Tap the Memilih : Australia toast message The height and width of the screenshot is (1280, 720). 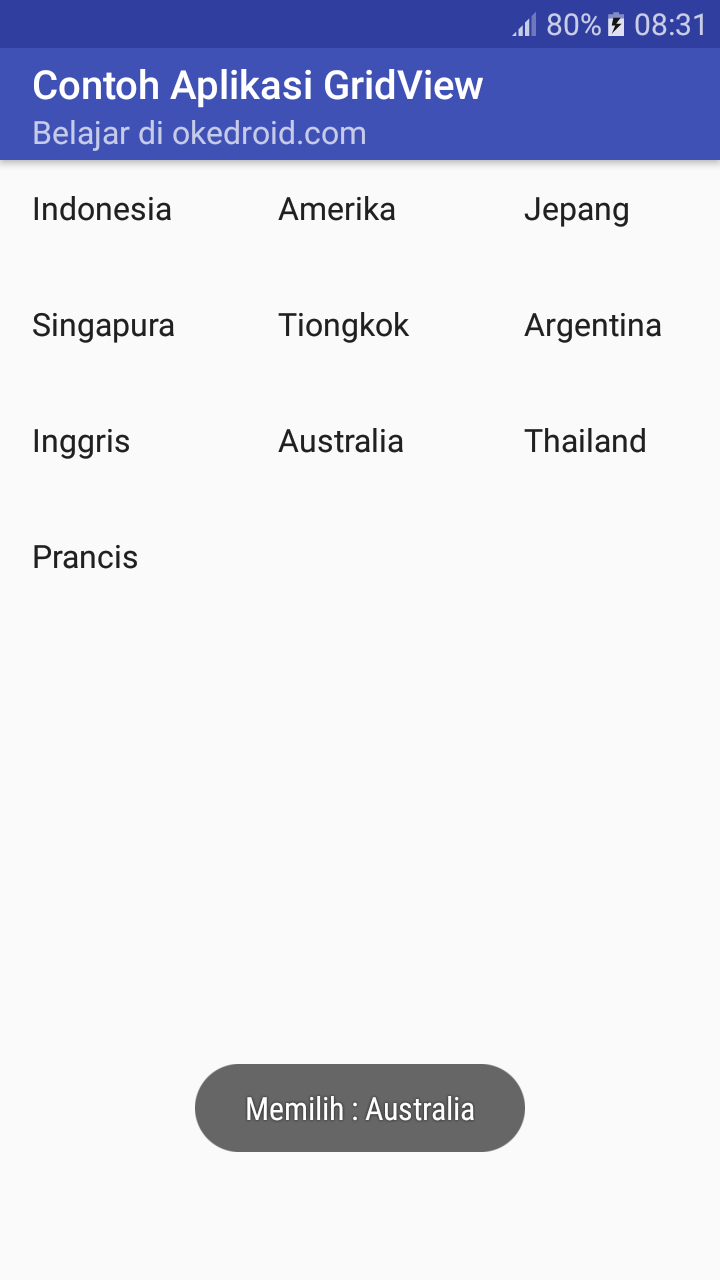360,1108
